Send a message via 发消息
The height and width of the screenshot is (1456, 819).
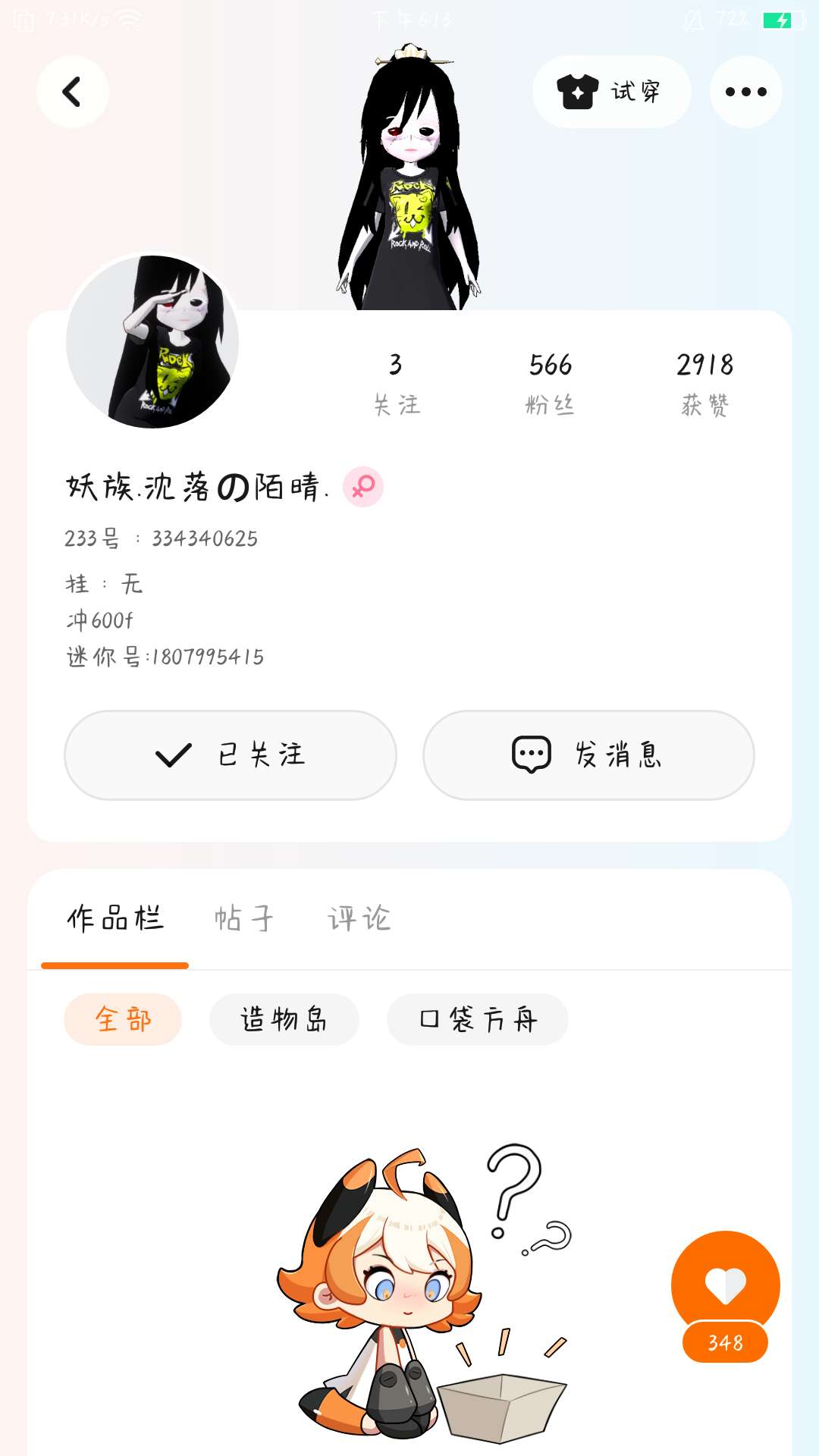(588, 755)
